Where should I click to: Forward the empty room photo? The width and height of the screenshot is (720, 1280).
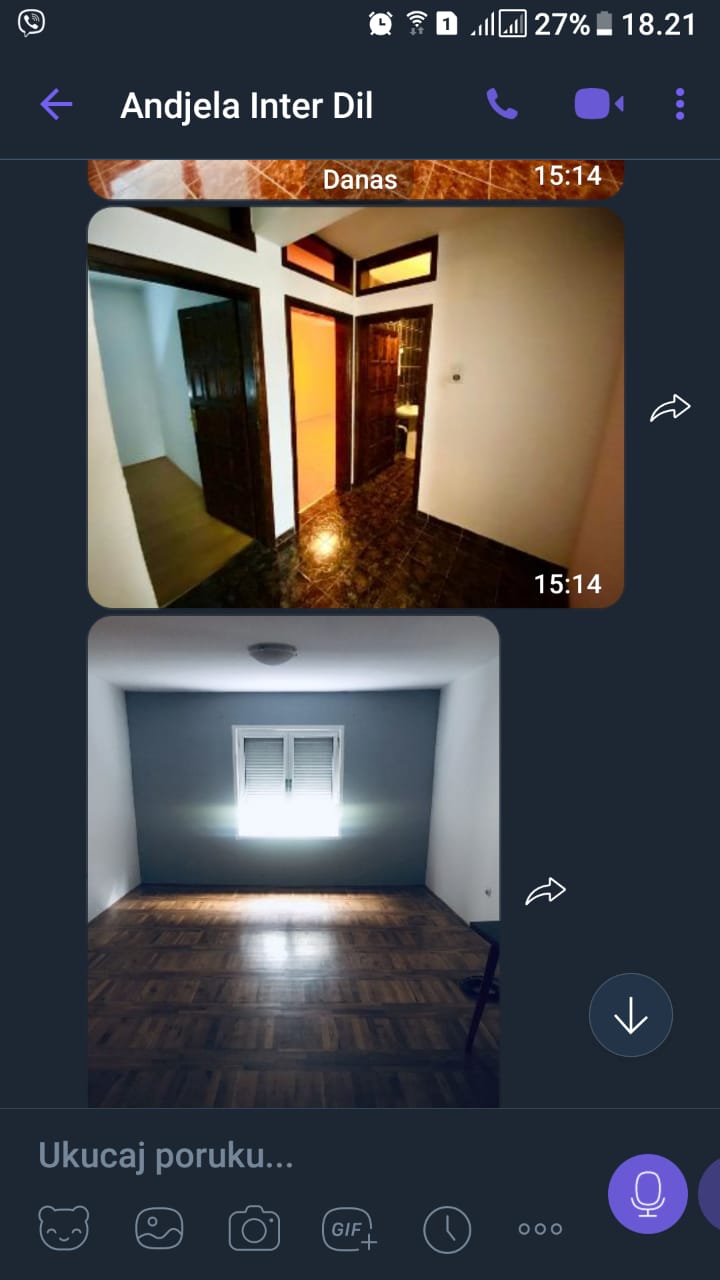546,891
